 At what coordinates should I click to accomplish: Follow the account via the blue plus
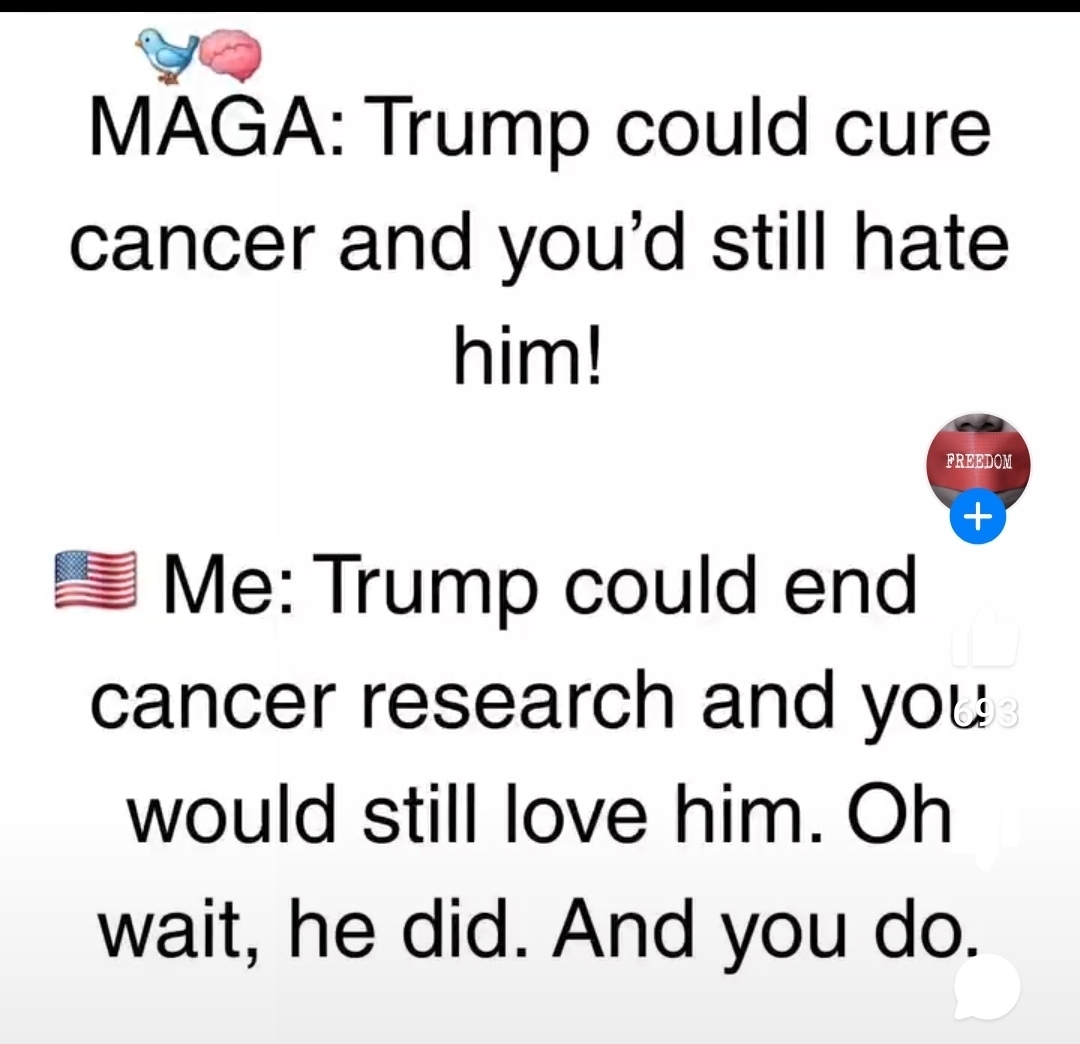coord(978,519)
